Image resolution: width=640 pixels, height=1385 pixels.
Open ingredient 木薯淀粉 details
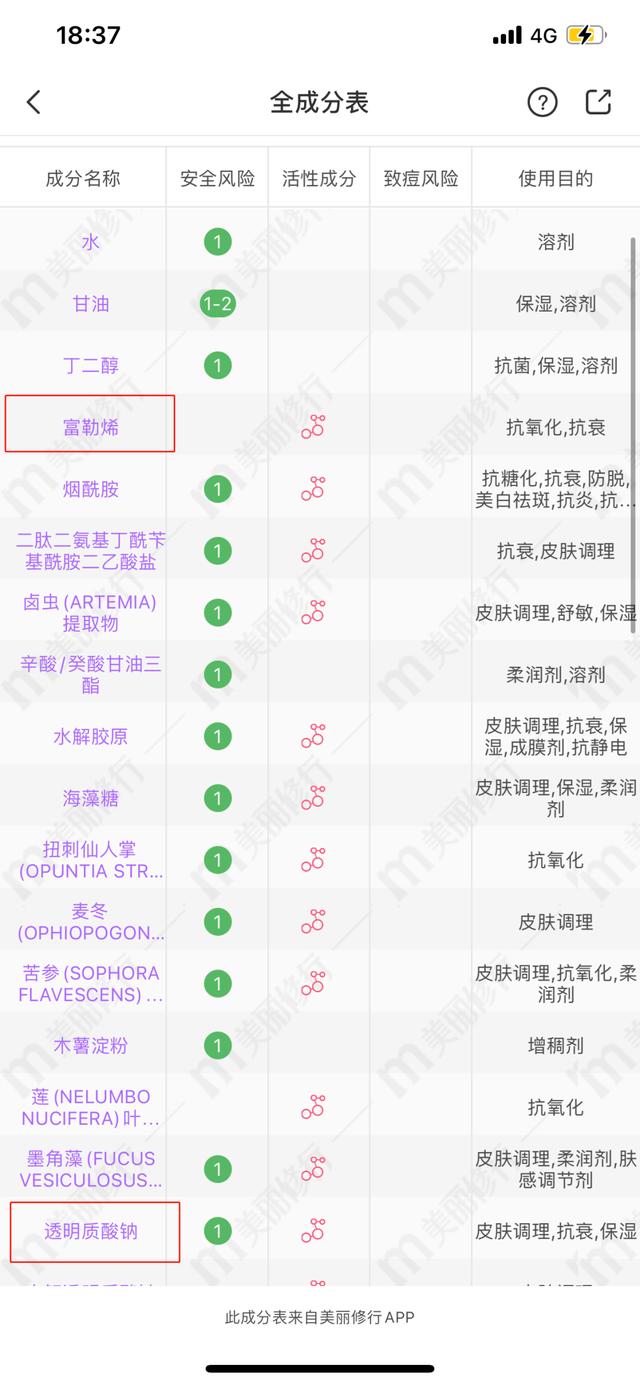pyautogui.click(x=91, y=1046)
